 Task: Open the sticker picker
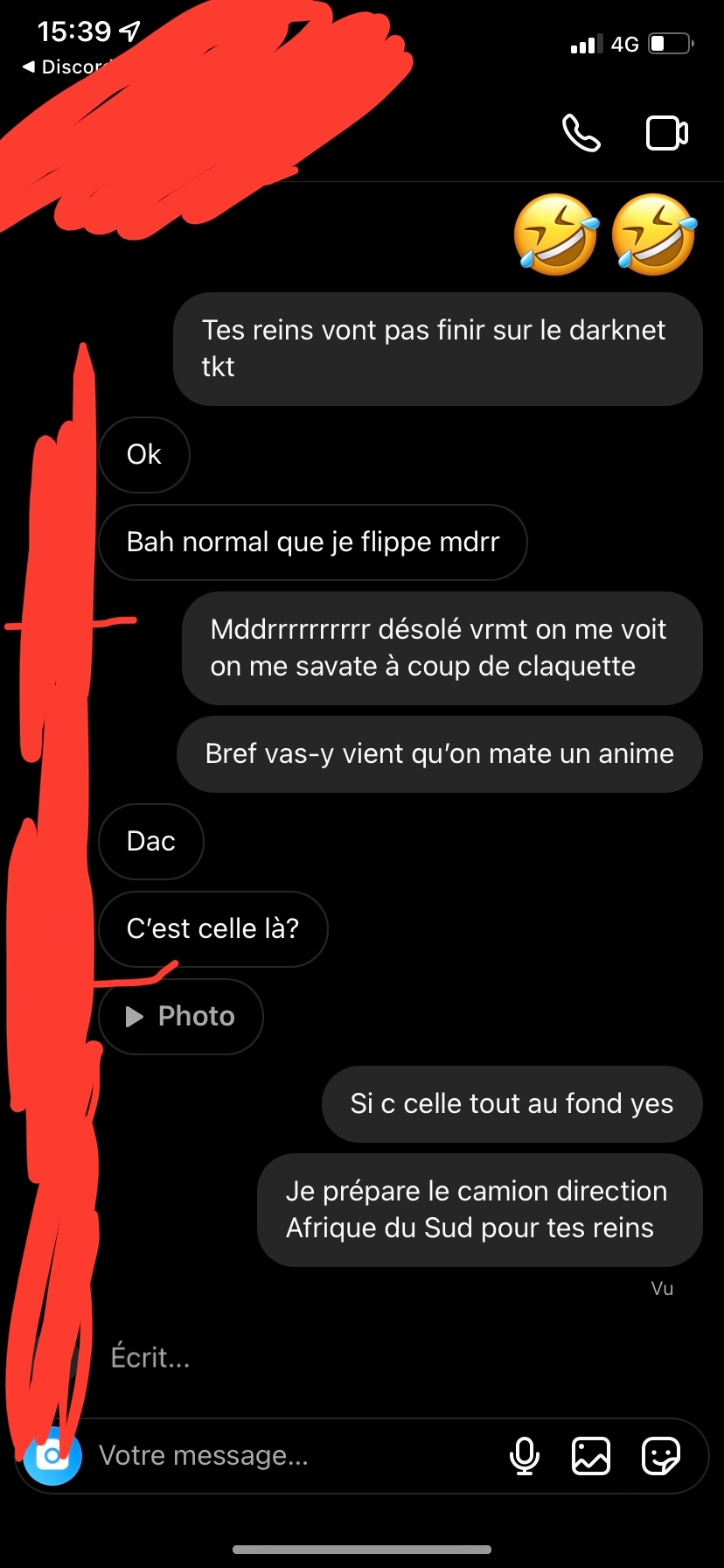[x=661, y=1456]
